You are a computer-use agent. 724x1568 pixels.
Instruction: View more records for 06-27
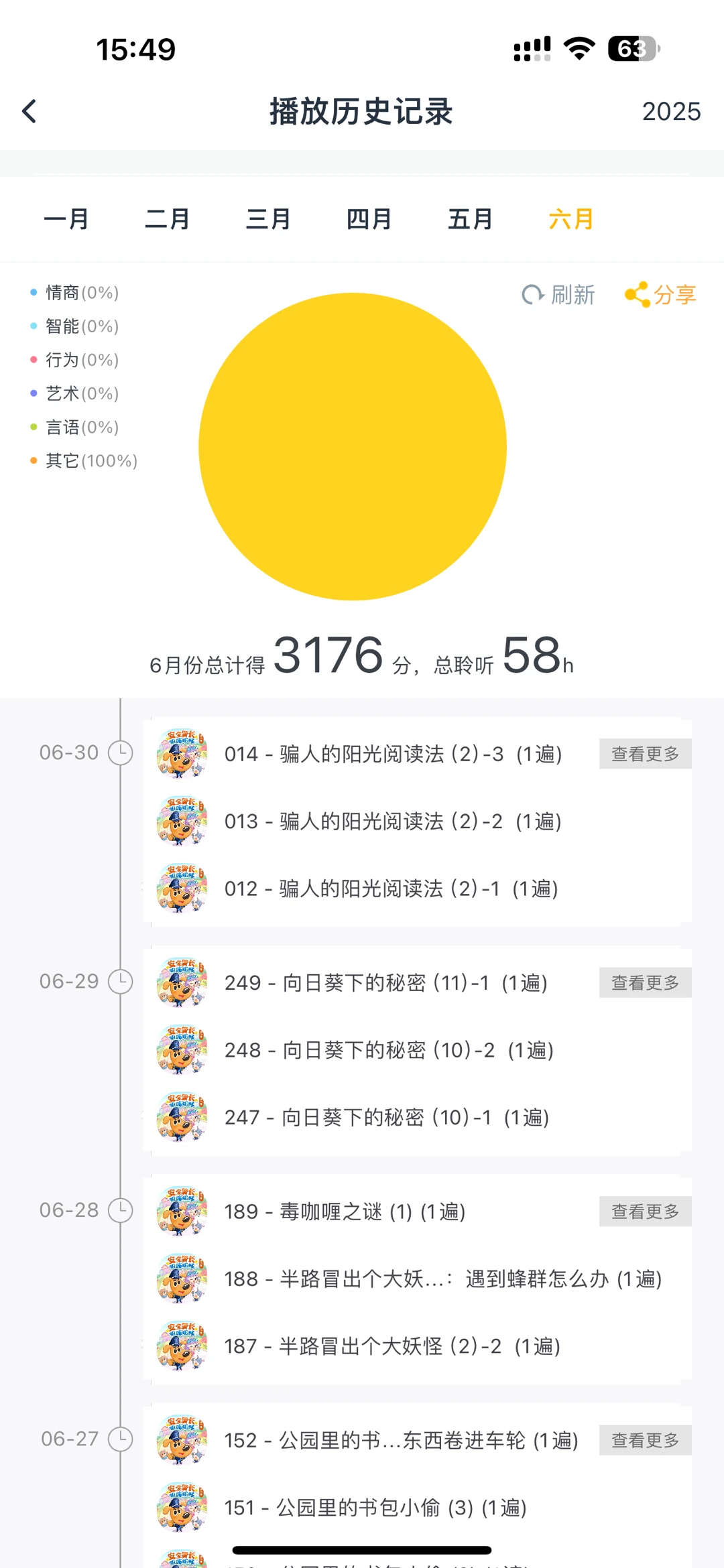645,1440
